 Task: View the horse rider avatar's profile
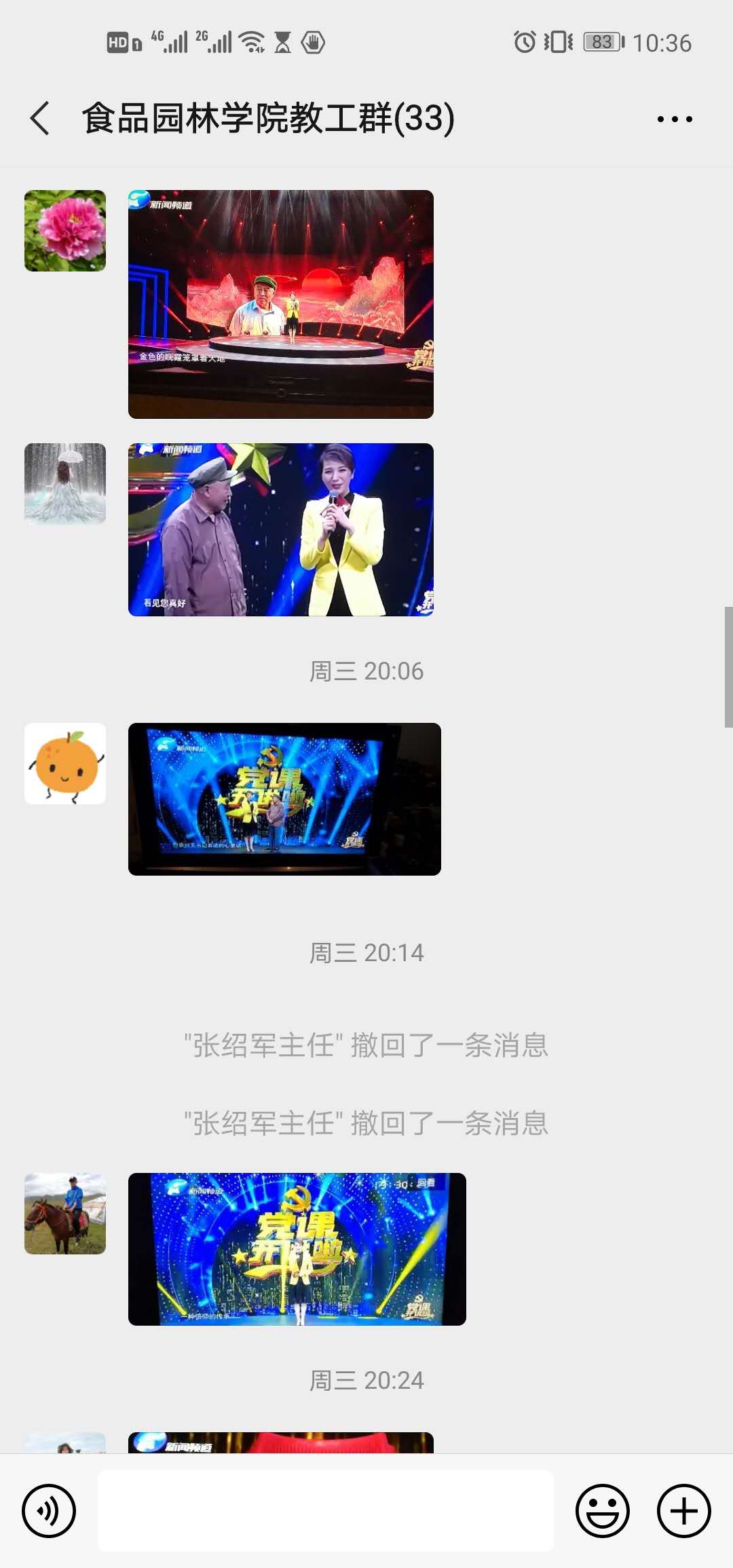[65, 1214]
